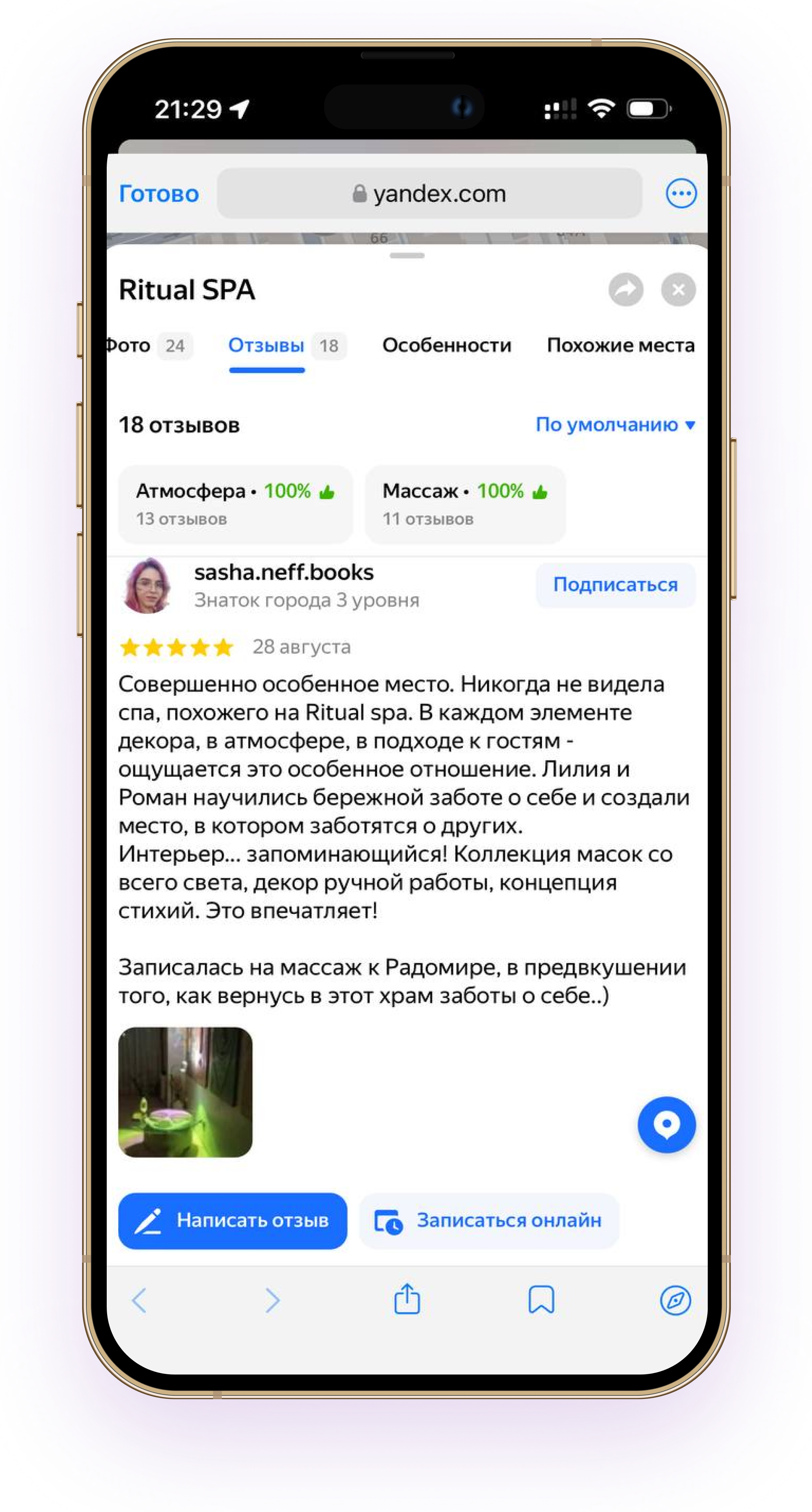Filter reviews by the Атмосфера chip

pyautogui.click(x=235, y=504)
